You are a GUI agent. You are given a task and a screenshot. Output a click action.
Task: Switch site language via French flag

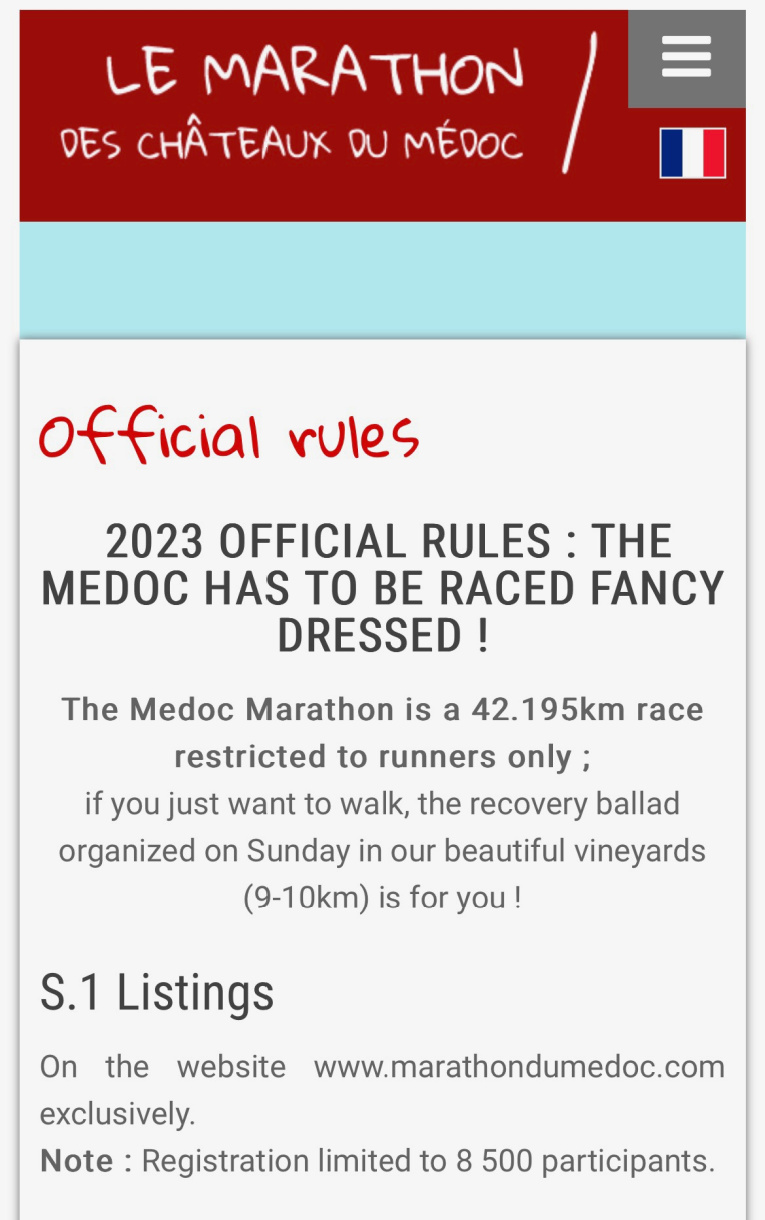[x=692, y=153]
